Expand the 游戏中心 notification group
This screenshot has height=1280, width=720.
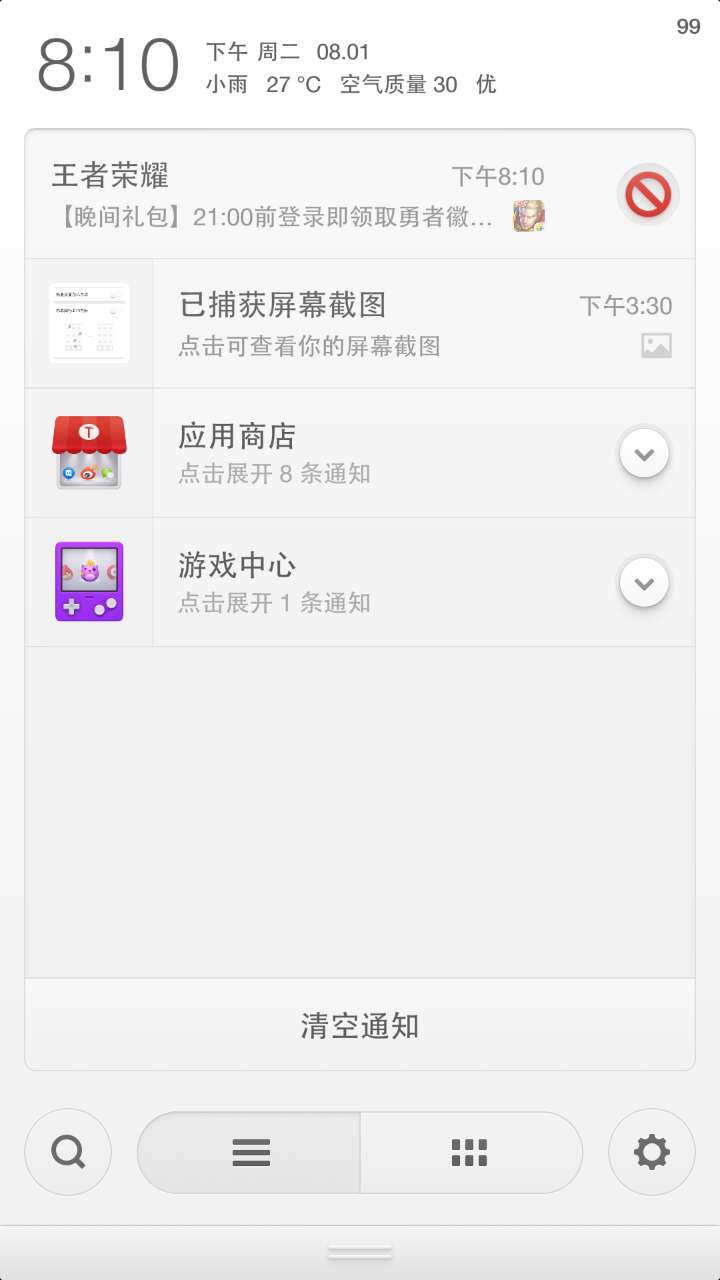point(643,581)
